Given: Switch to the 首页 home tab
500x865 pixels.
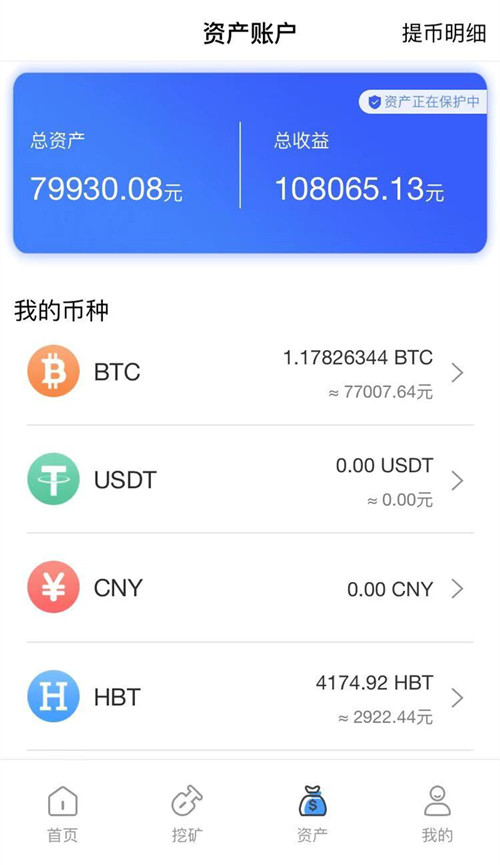Looking at the screenshot, I should pos(62,814).
